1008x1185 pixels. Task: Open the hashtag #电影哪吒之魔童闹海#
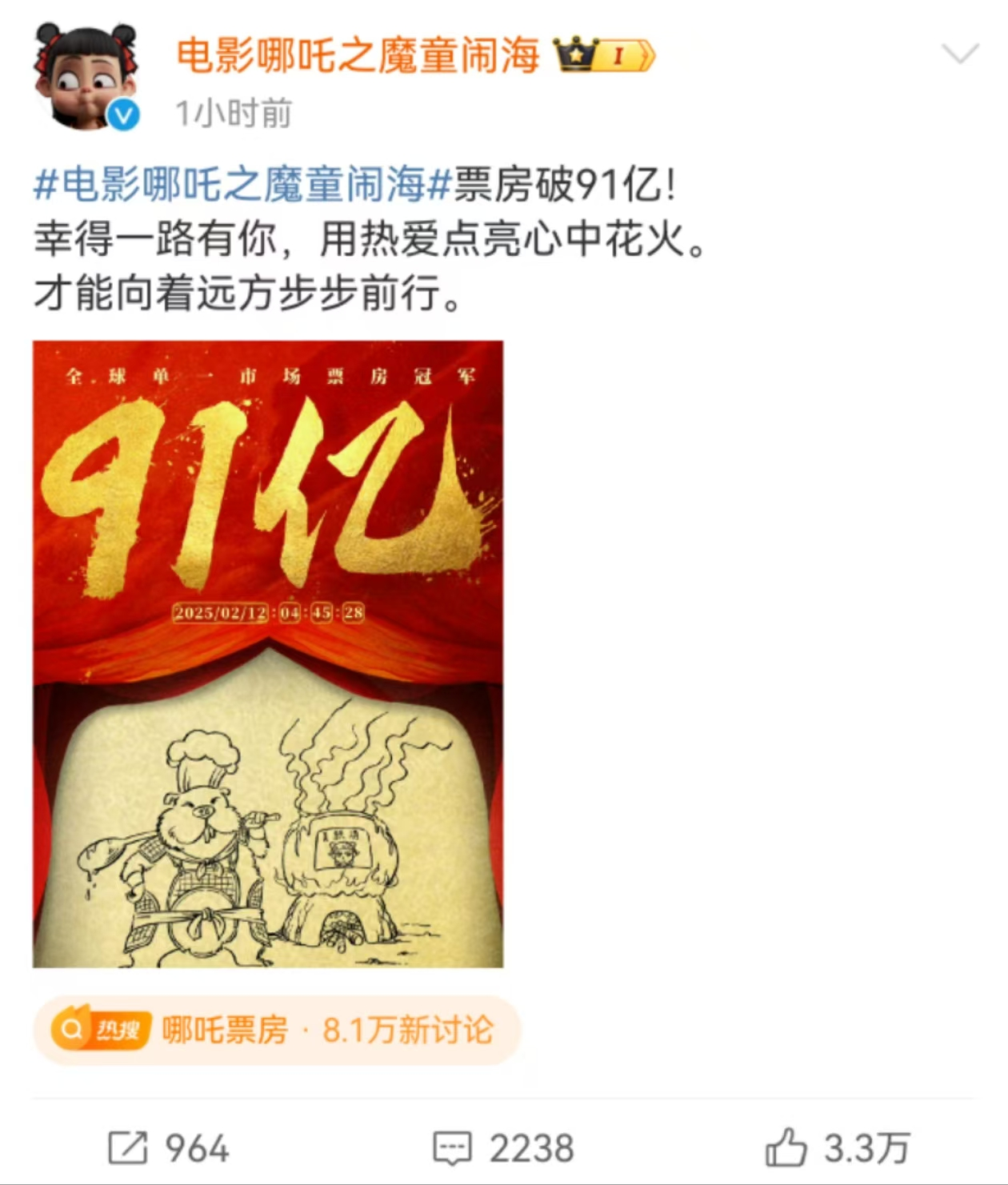[x=242, y=186]
